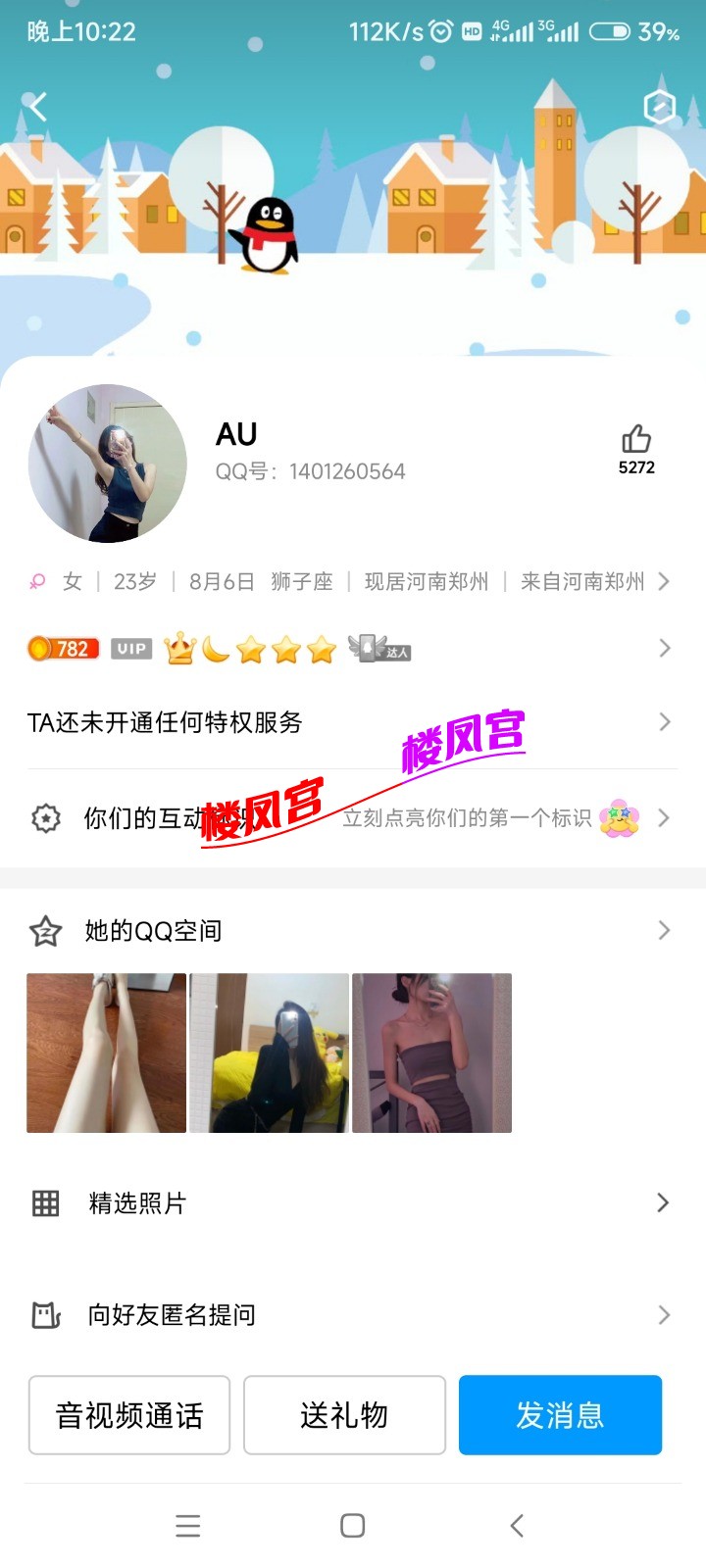This screenshot has height=1568, width=706.
Task: Open the mirror selfie photo thumbnail
Action: click(x=269, y=1052)
